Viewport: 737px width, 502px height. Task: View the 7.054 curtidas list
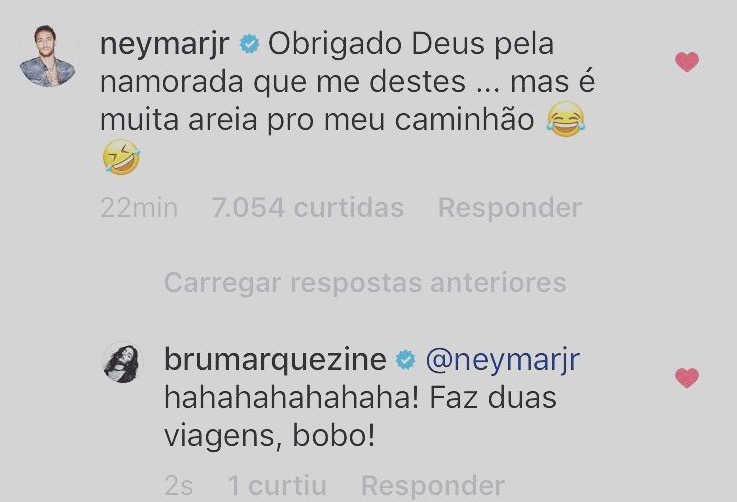pos(307,208)
